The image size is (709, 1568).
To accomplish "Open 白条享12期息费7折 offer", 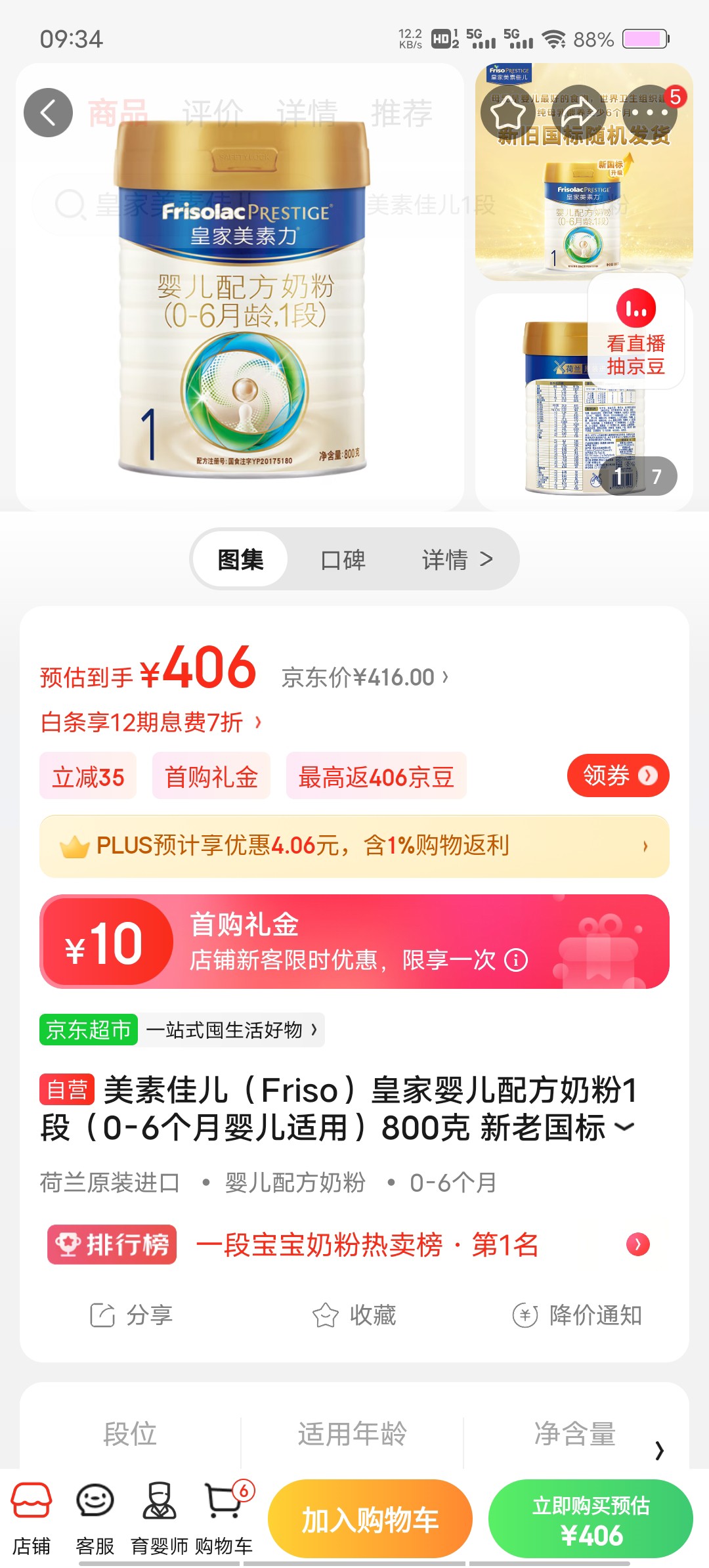I will tap(151, 722).
